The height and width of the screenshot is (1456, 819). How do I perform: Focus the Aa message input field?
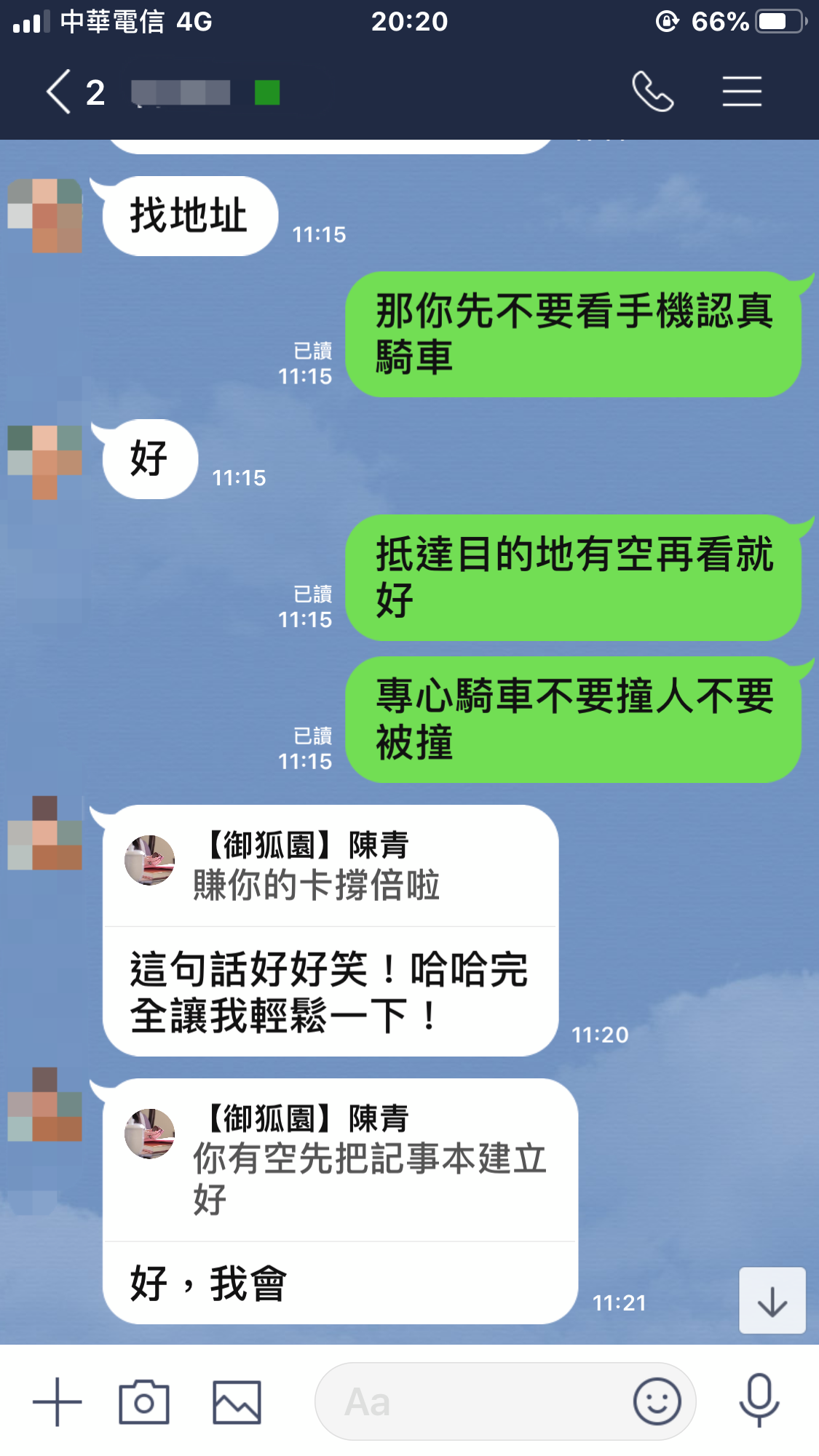tap(473, 1401)
